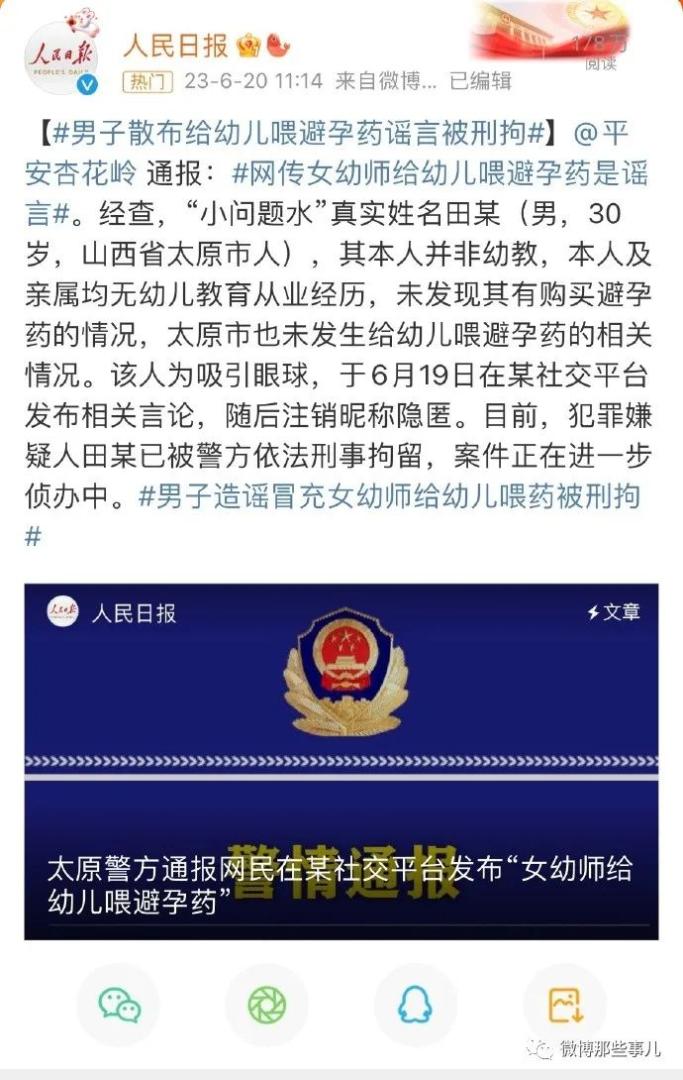This screenshot has width=683, height=1080.
Task: Open hashtag 男子造谣冒充女幼师给幼儿喂药被刑拘
Action: point(390,496)
